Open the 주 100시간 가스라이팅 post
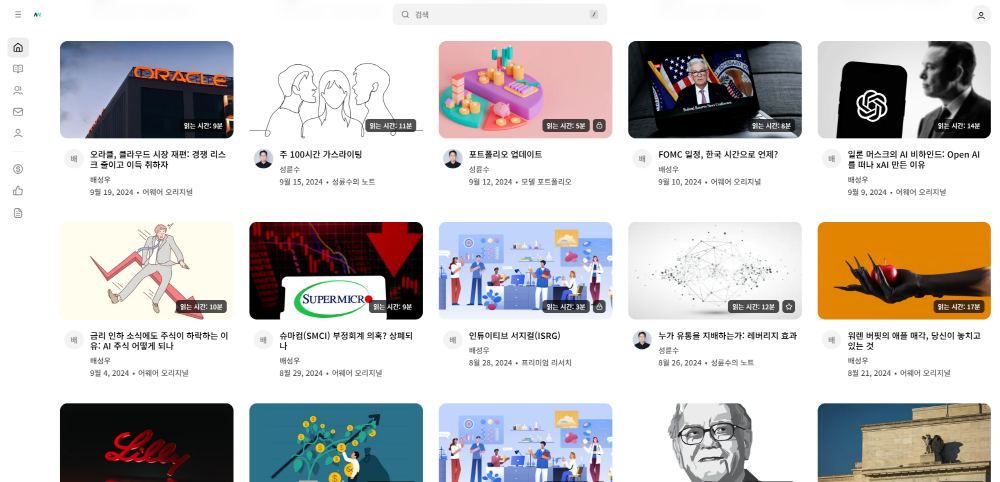Screen dimensions: 1000x482 [x=320, y=154]
